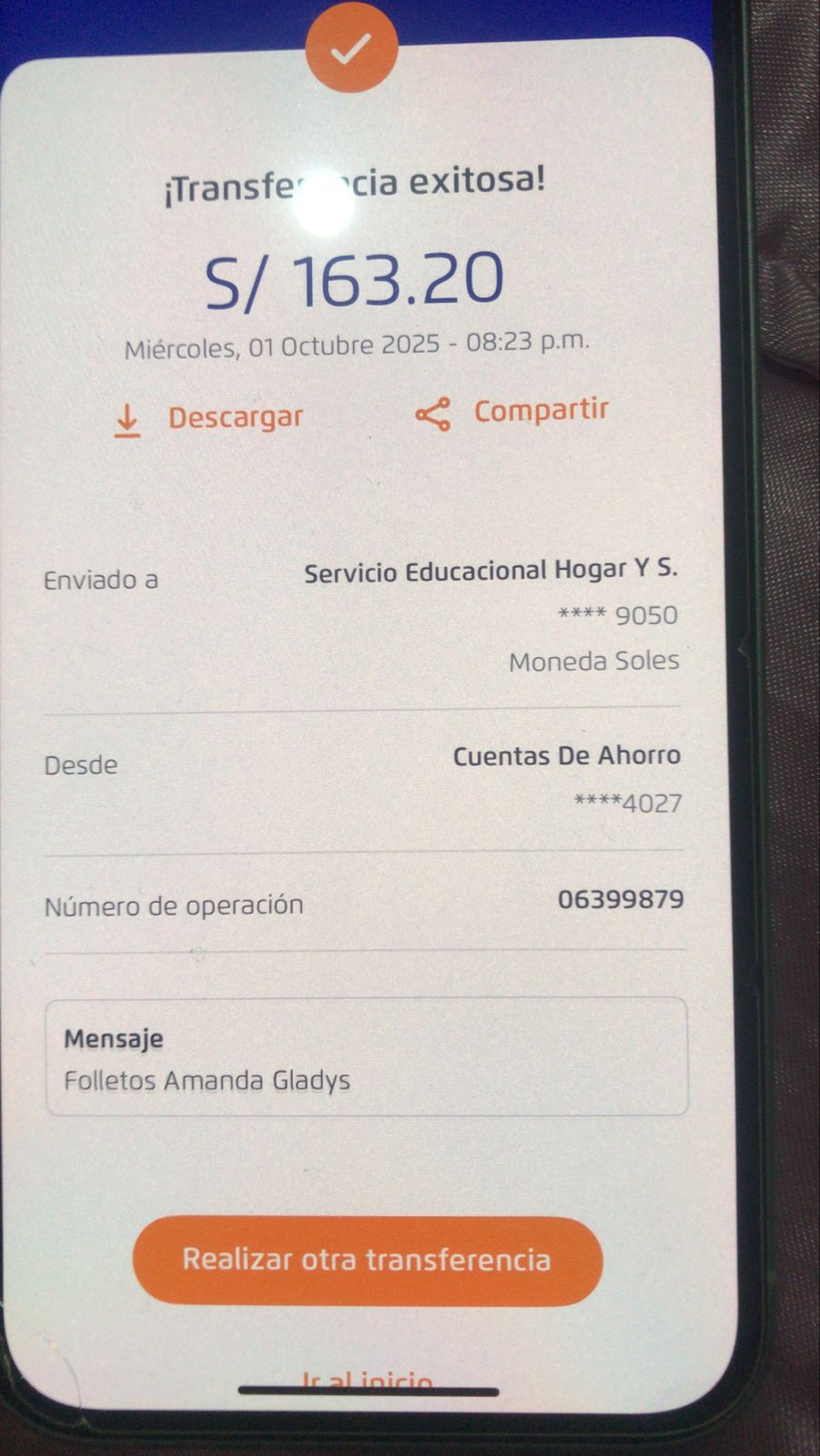Tap Realizar otra transferencia button
820x1456 pixels.
[x=368, y=1260]
